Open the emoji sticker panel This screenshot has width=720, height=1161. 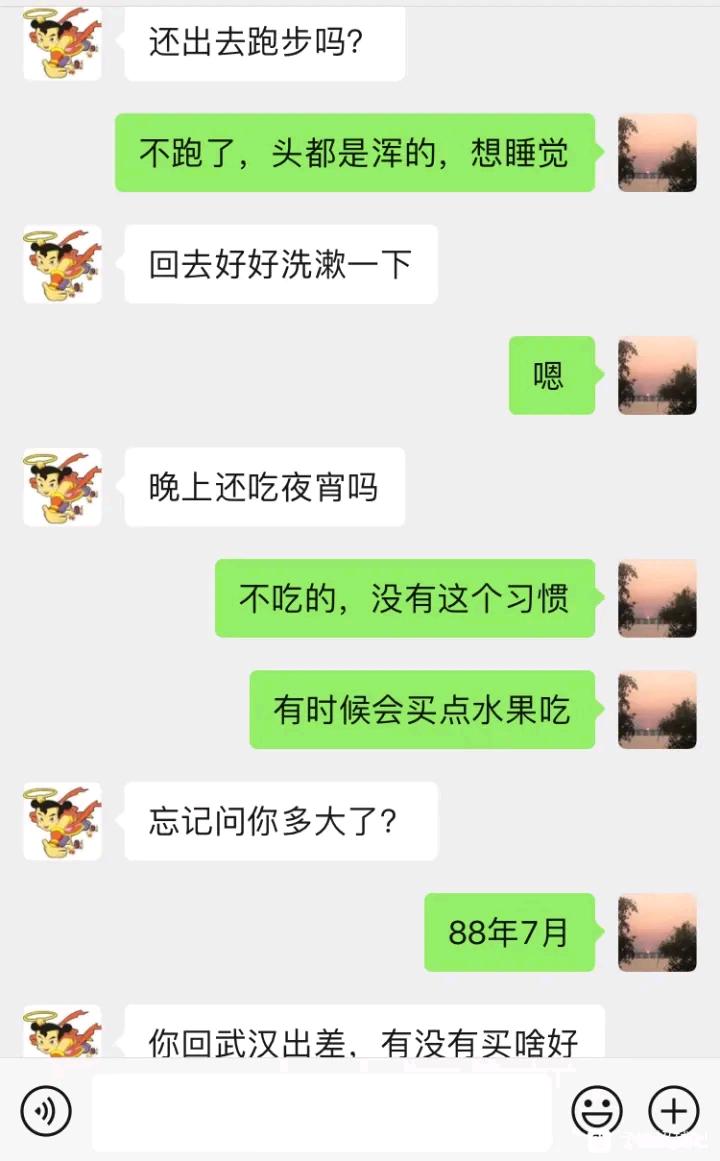coord(597,1110)
